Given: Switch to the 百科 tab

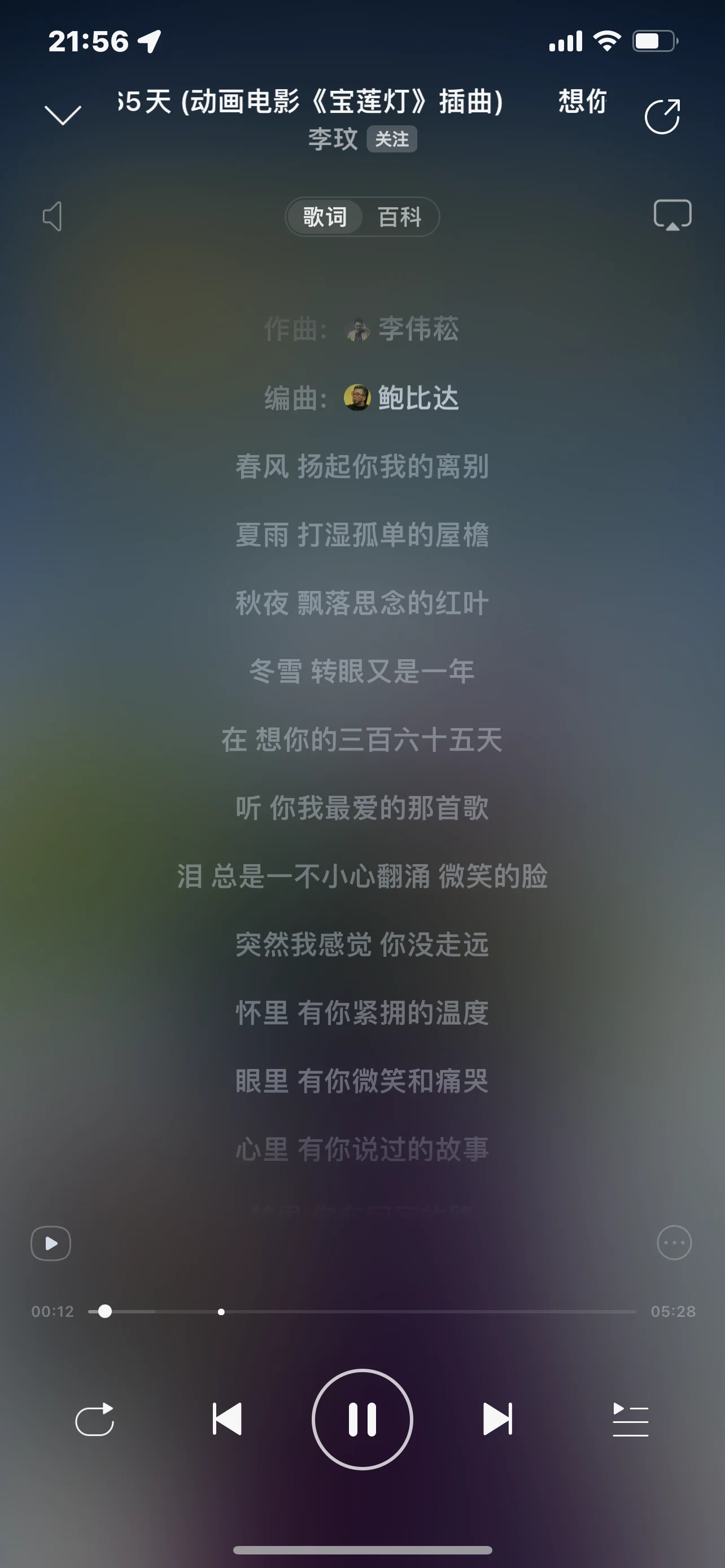Looking at the screenshot, I should click(399, 217).
